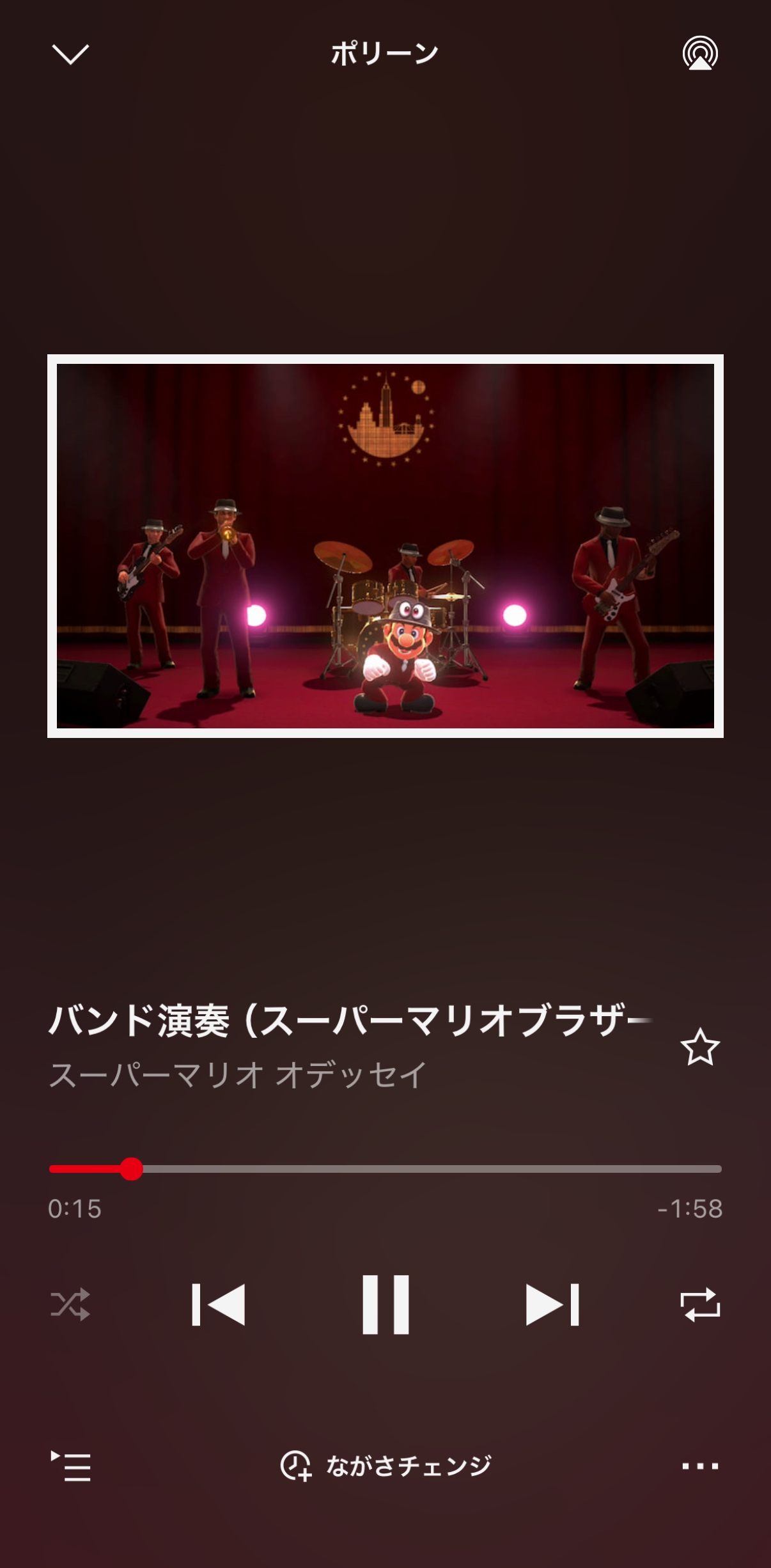Tap the playback progress slider

385,1169
